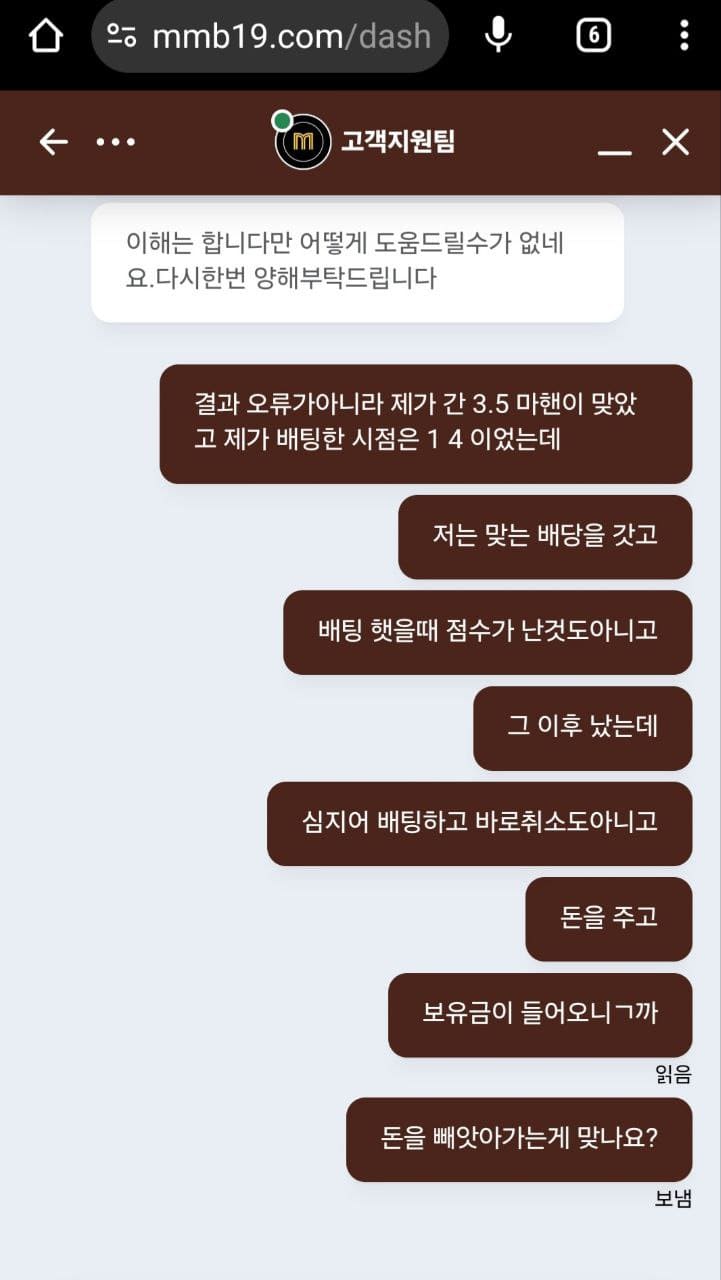Image resolution: width=721 pixels, height=1280 pixels.
Task: Open the chat options three-dot menu
Action: coord(116,142)
